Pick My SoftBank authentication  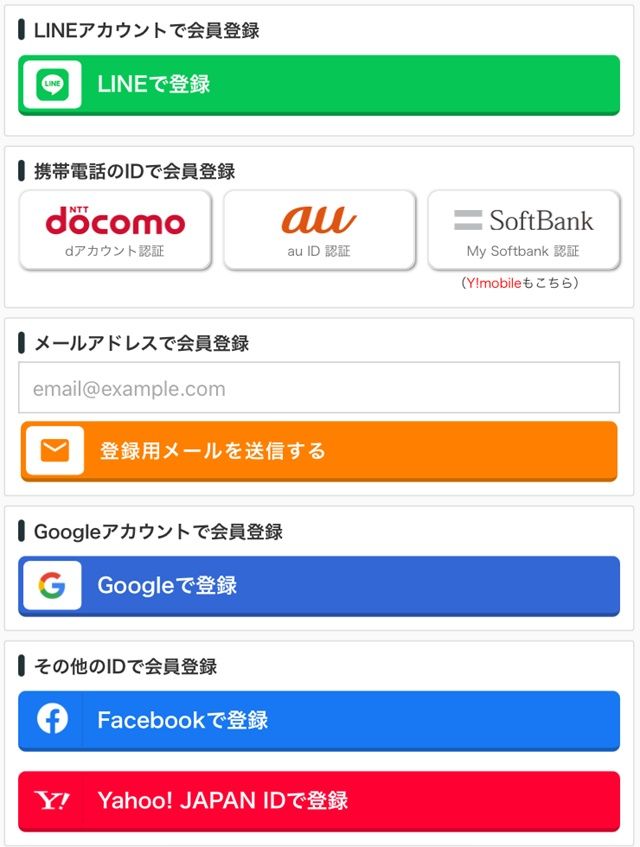click(x=523, y=230)
